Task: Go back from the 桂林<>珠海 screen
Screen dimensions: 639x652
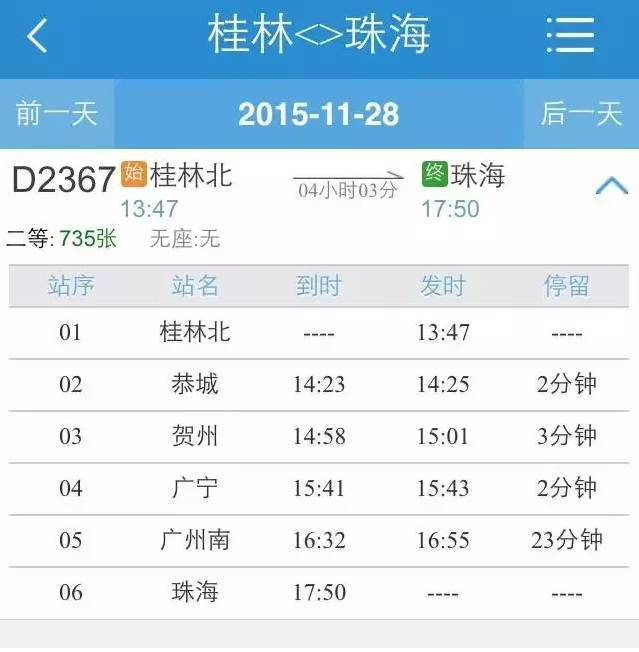Action: coord(38,37)
